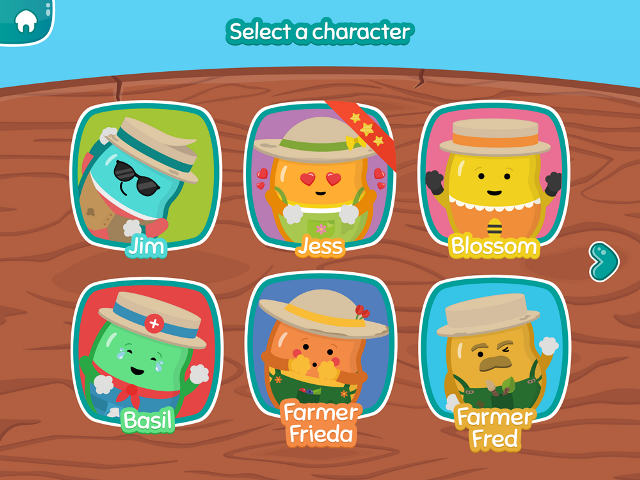Image resolution: width=640 pixels, height=480 pixels.
Task: Show next page of characters
Action: click(x=603, y=262)
